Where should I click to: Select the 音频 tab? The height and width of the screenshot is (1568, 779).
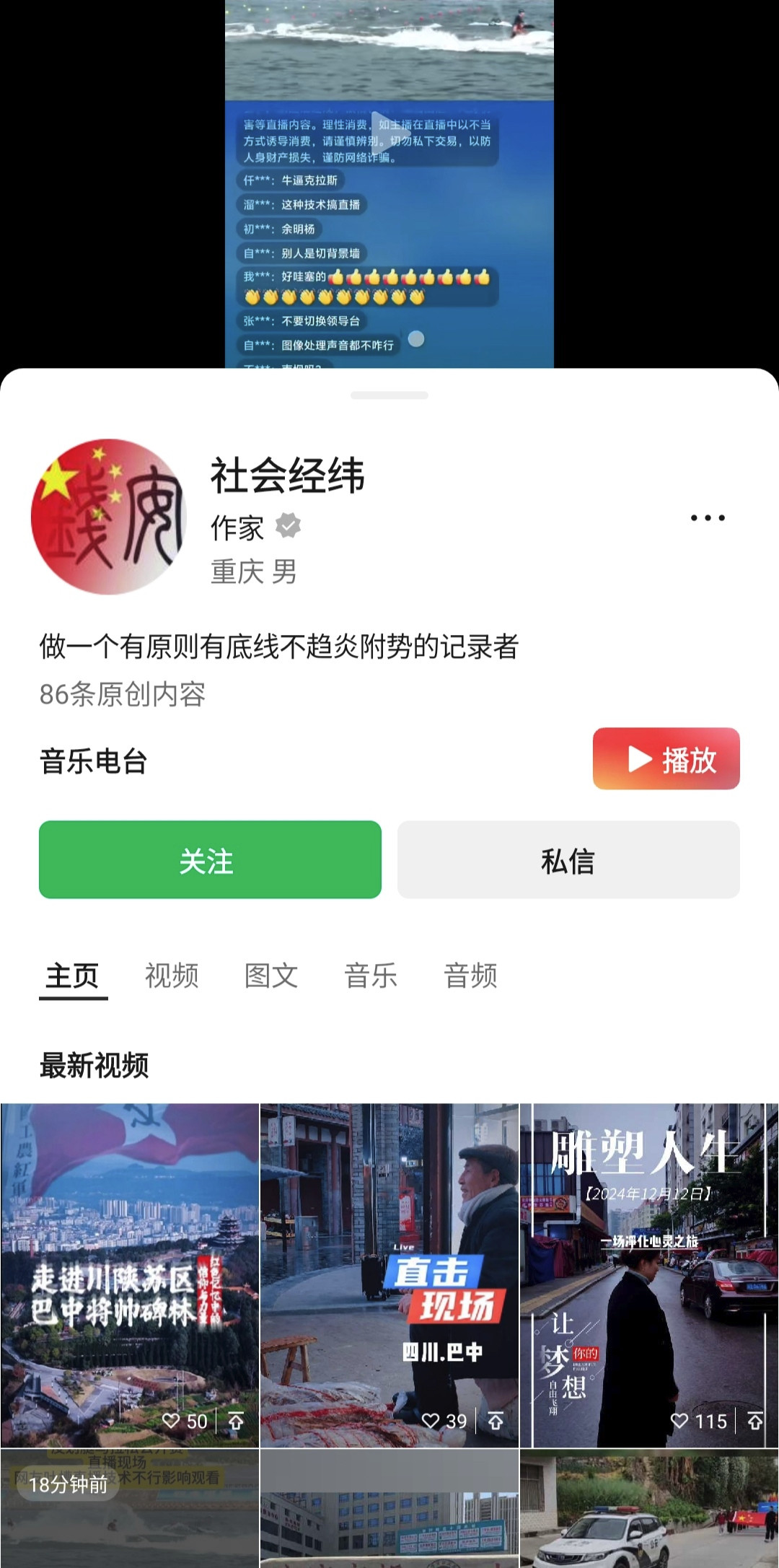click(x=470, y=976)
